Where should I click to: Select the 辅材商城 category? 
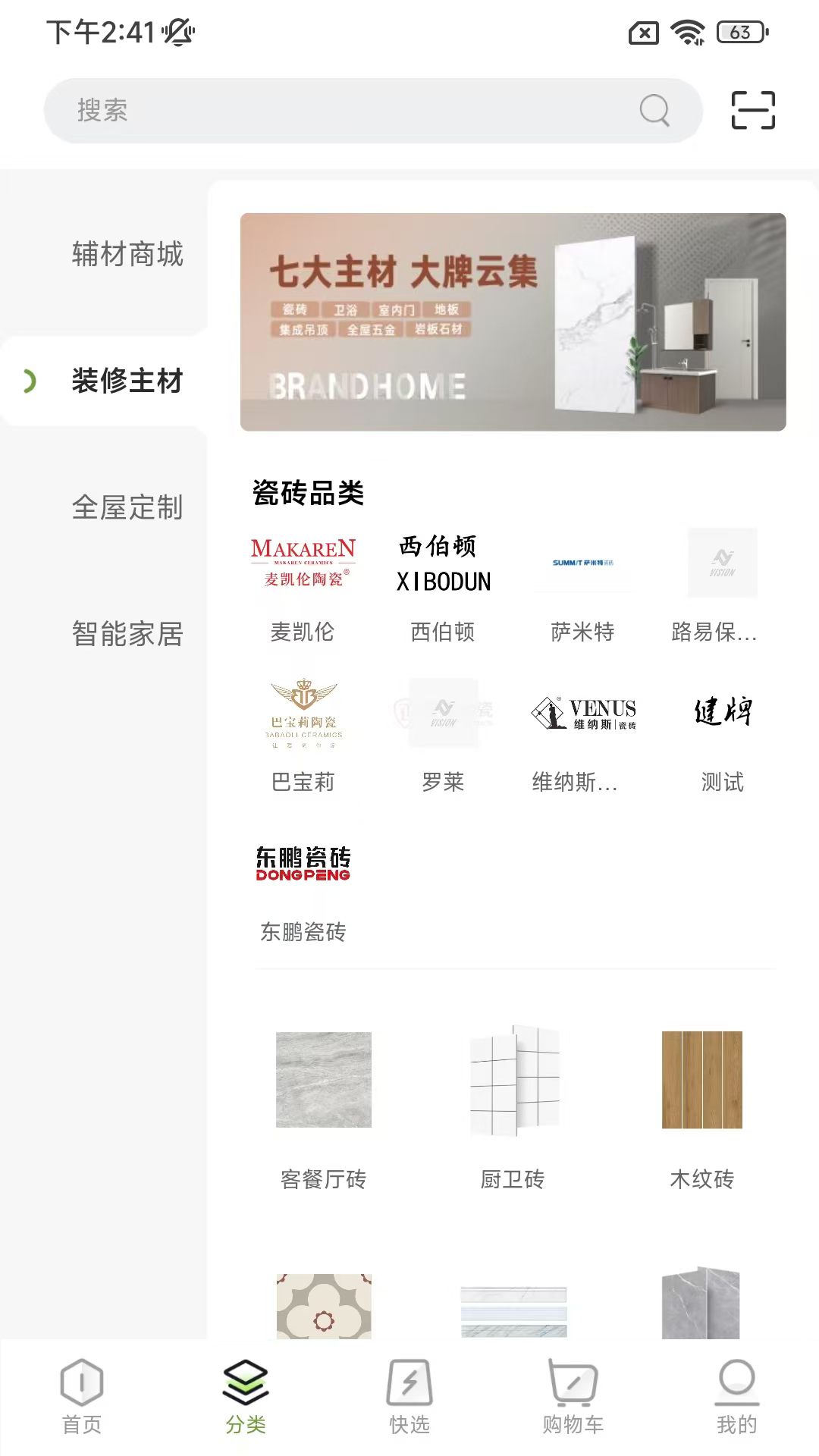tap(127, 254)
